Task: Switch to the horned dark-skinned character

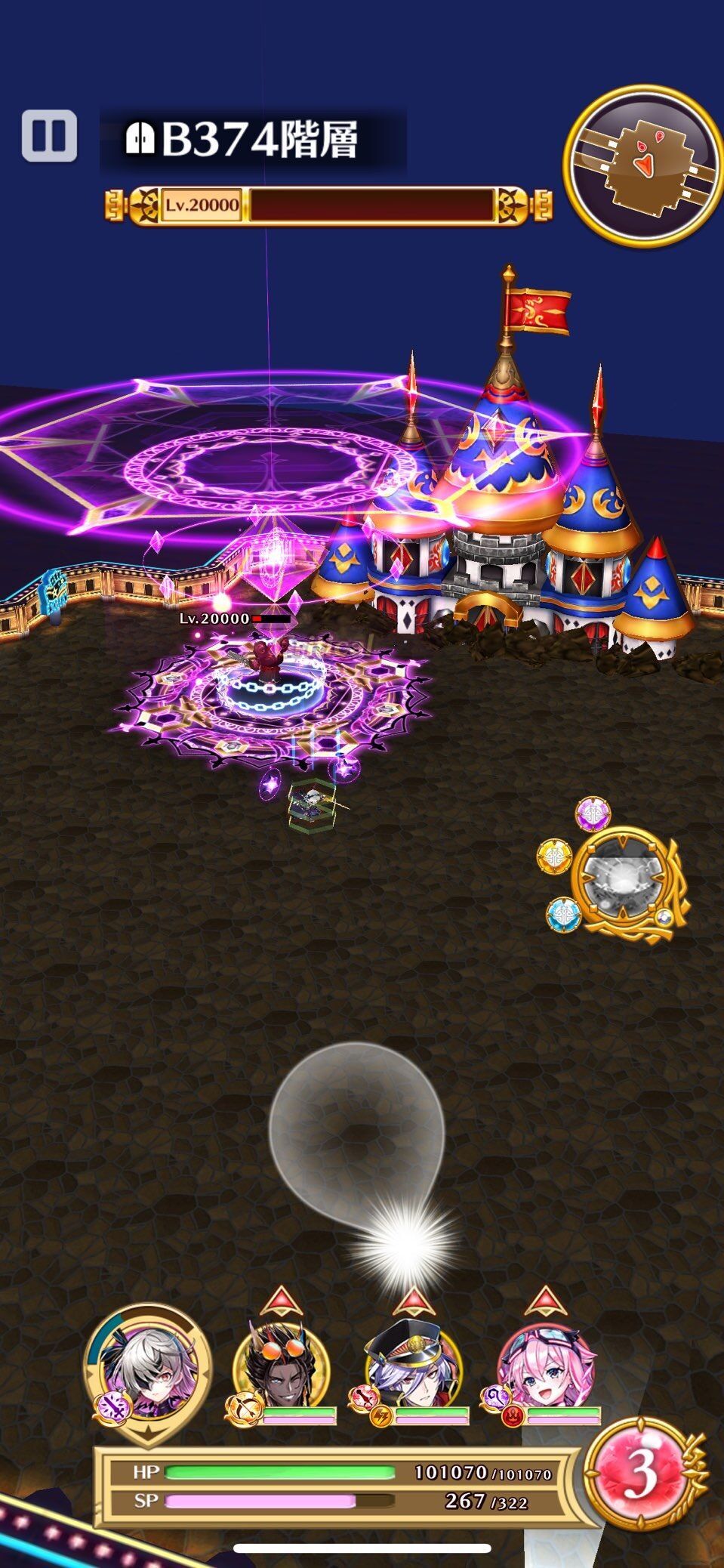Action: [282, 1369]
